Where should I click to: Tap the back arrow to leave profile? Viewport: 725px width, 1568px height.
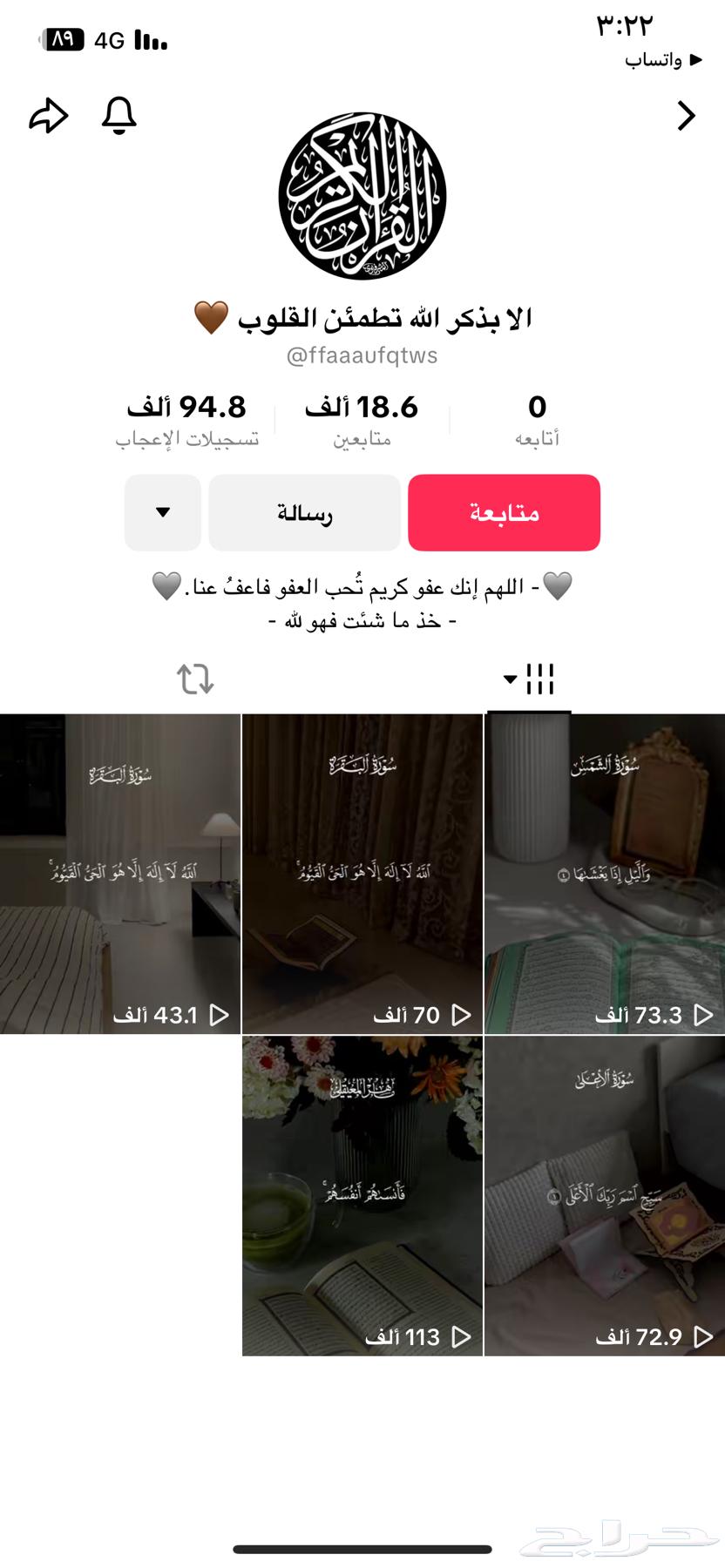(686, 116)
